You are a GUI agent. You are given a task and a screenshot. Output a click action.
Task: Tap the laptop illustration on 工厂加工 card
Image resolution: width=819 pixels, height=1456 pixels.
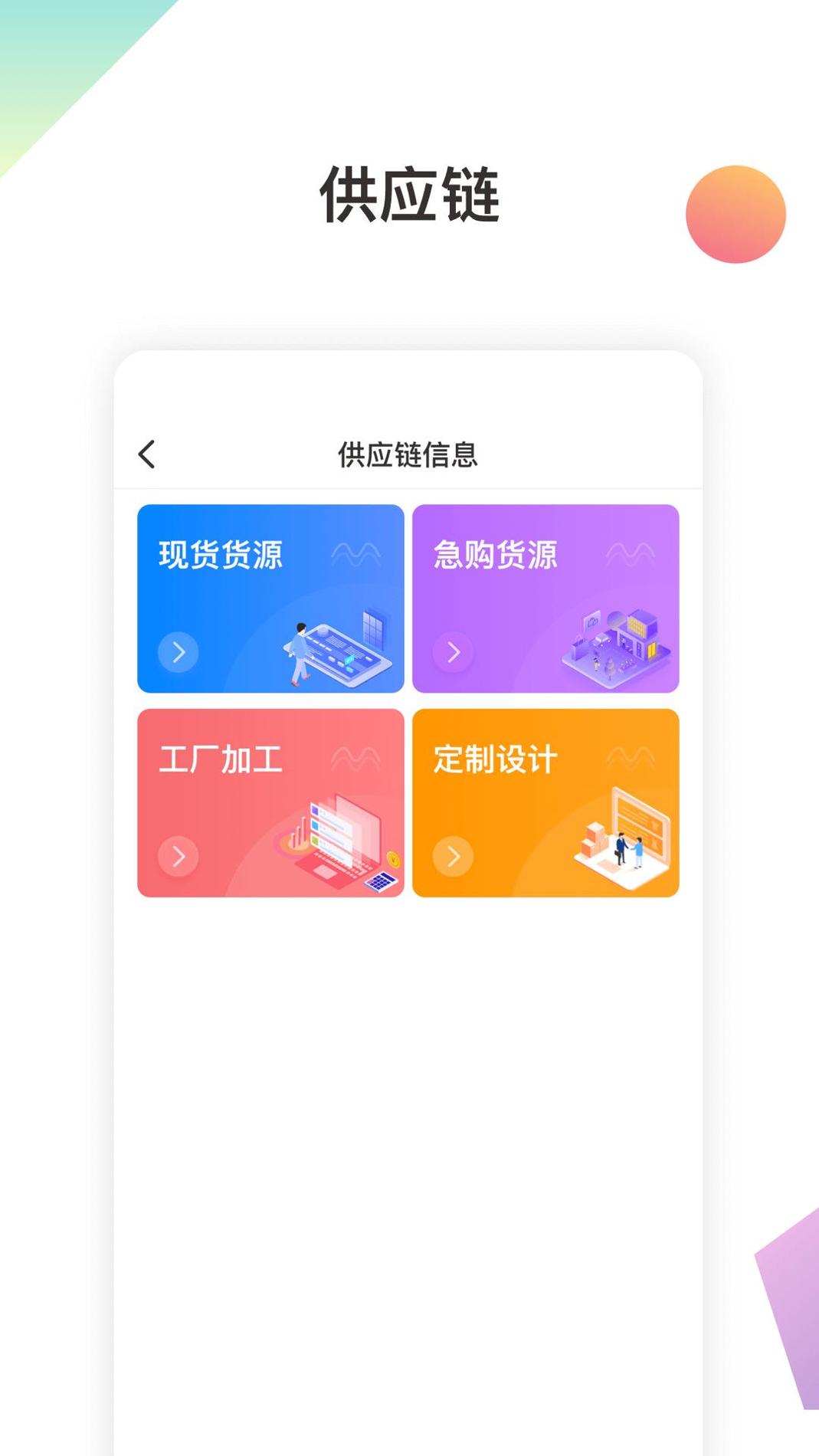coord(337,835)
